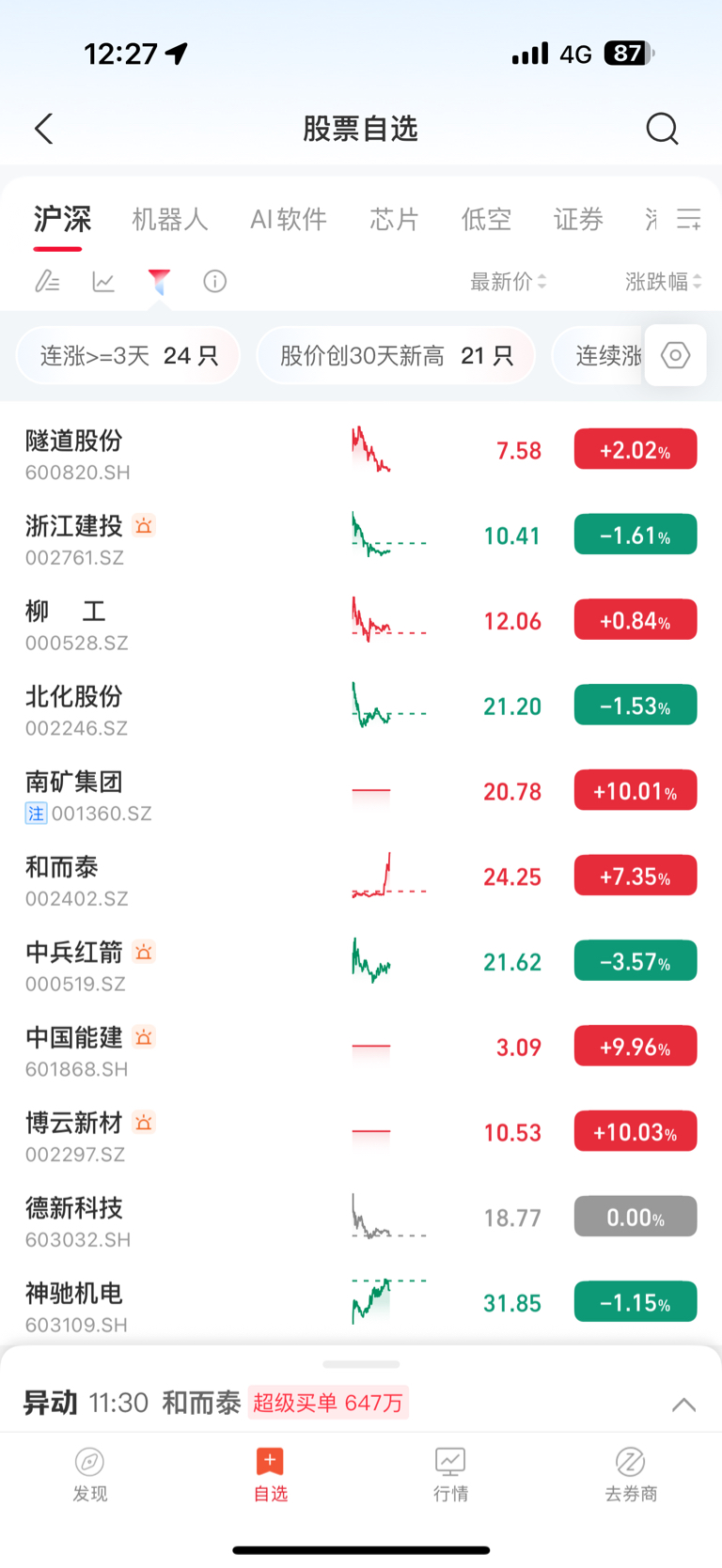The width and height of the screenshot is (722, 1568).
Task: Switch to the AI软件 tab
Action: (x=289, y=219)
